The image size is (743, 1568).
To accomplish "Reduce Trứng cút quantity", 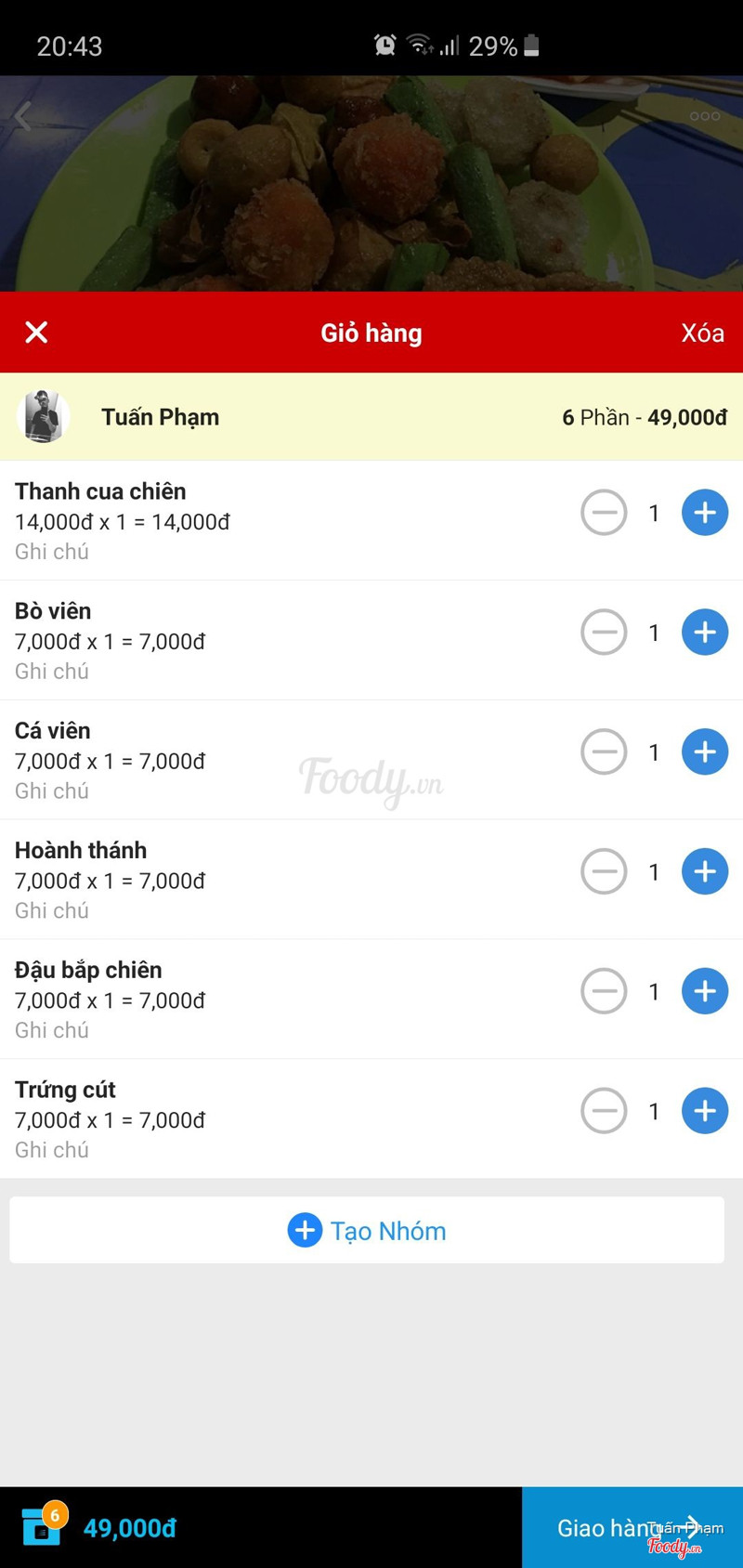I will click(604, 1111).
